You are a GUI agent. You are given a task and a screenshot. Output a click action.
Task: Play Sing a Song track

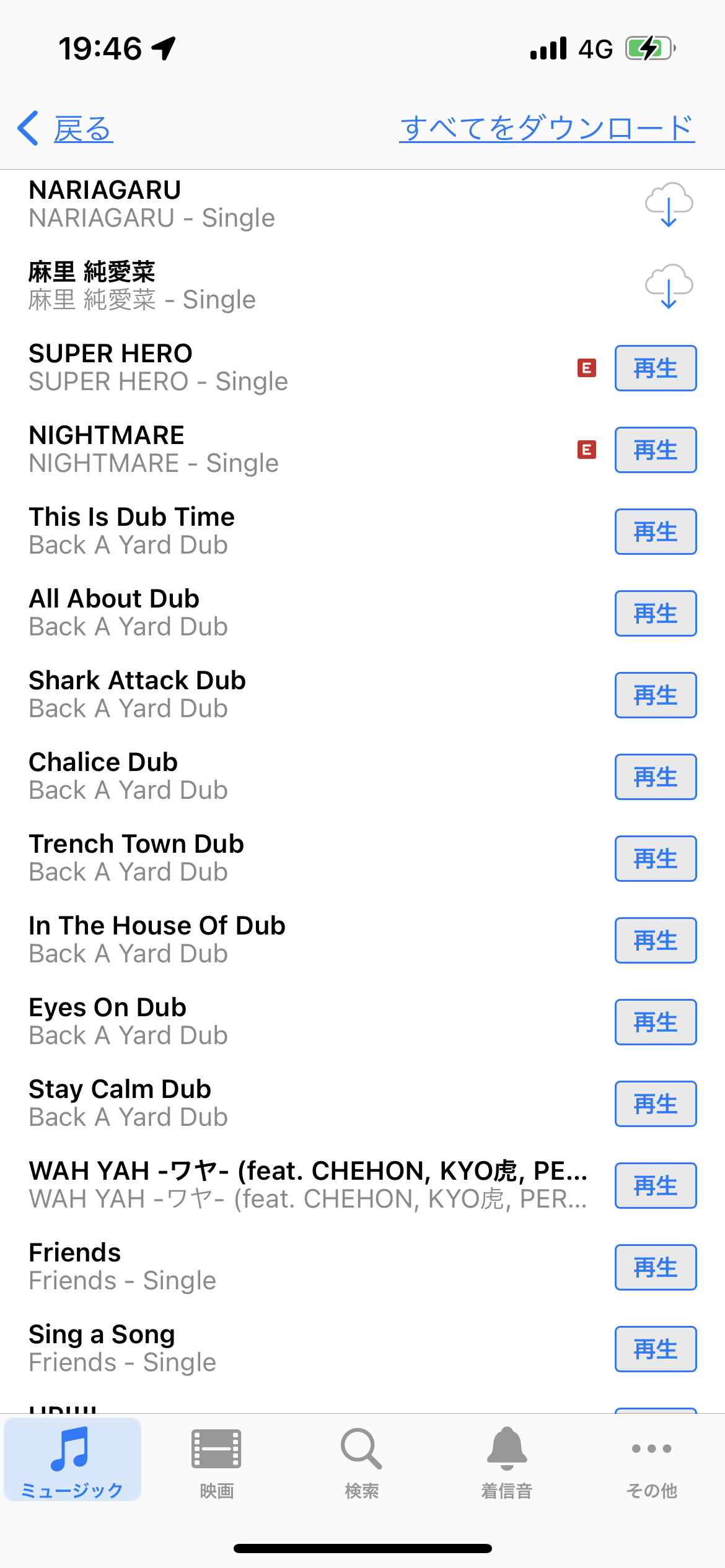(x=655, y=1349)
